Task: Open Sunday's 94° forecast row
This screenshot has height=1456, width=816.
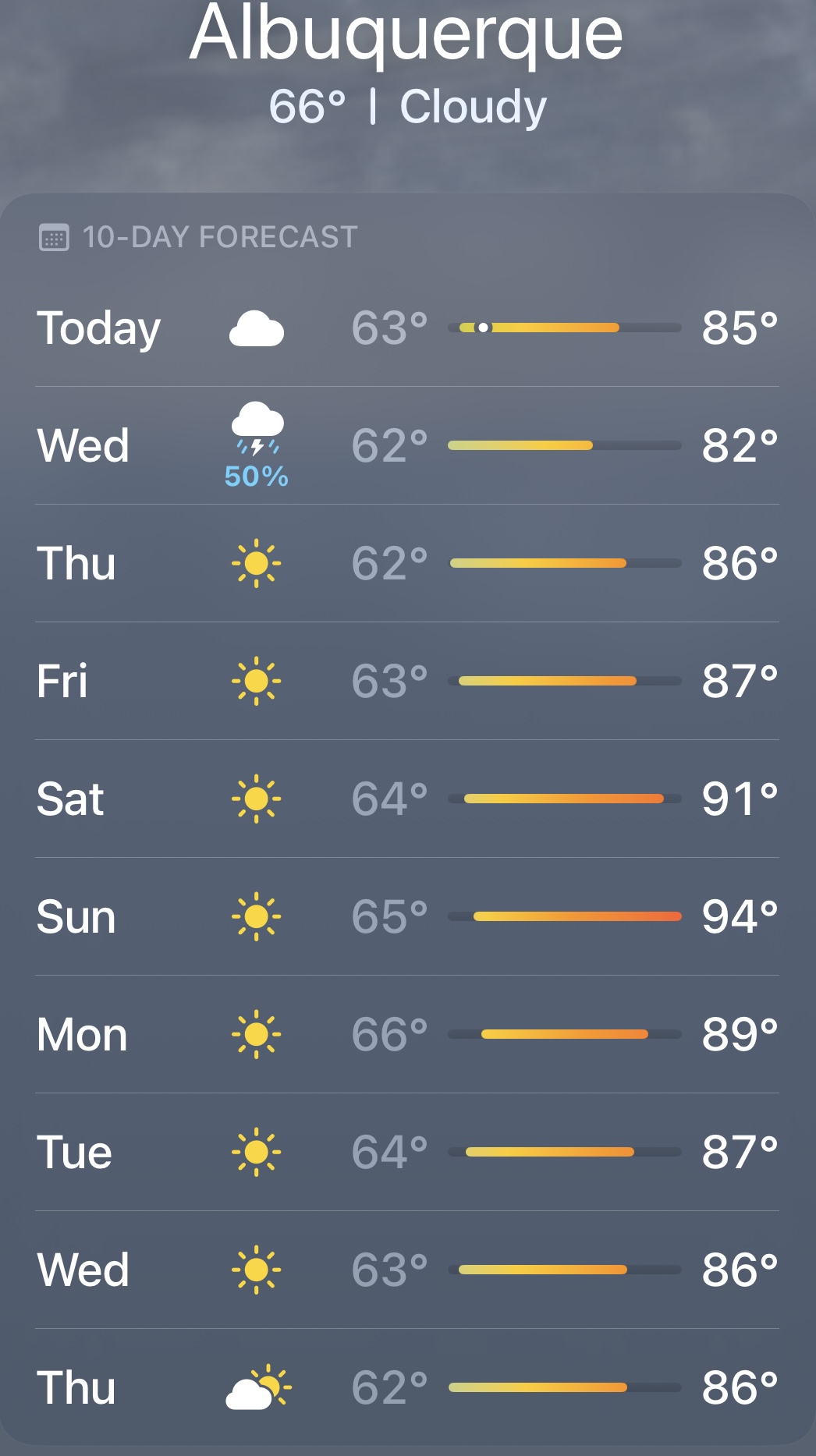Action: tap(407, 916)
